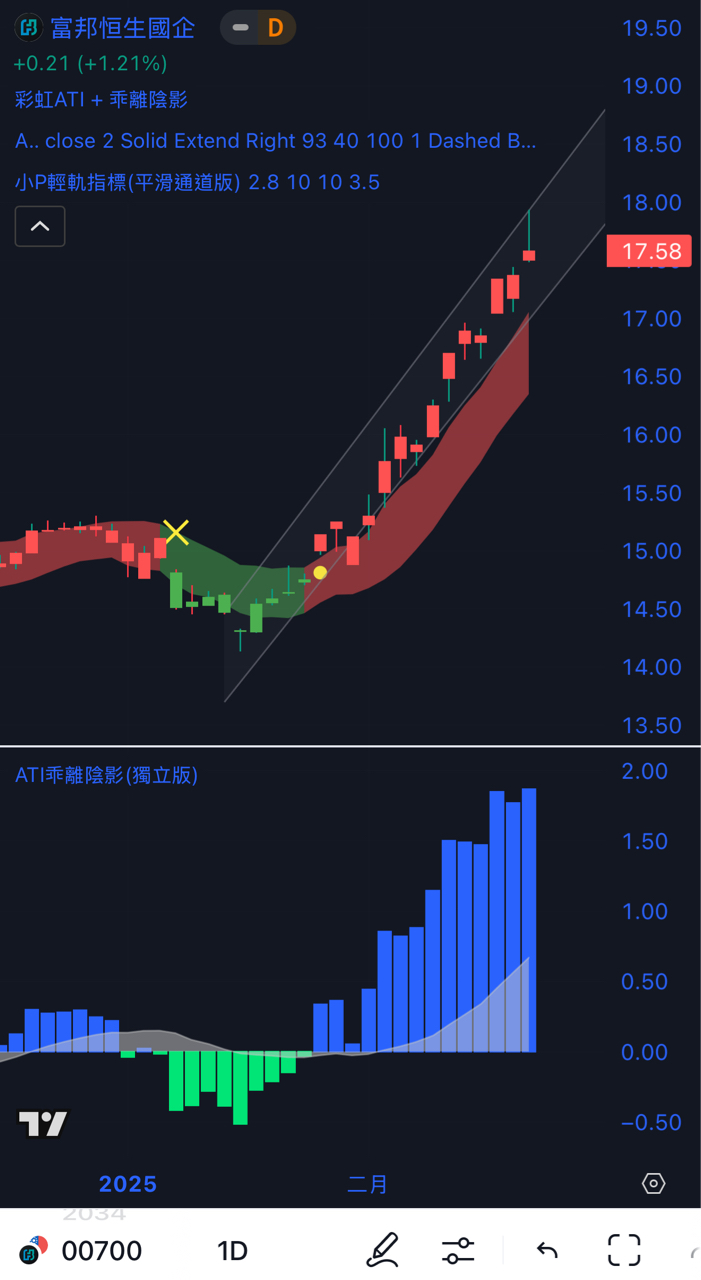Open the chart settings sliders
Image resolution: width=701 pixels, height=1280 pixels.
pyautogui.click(x=458, y=1250)
